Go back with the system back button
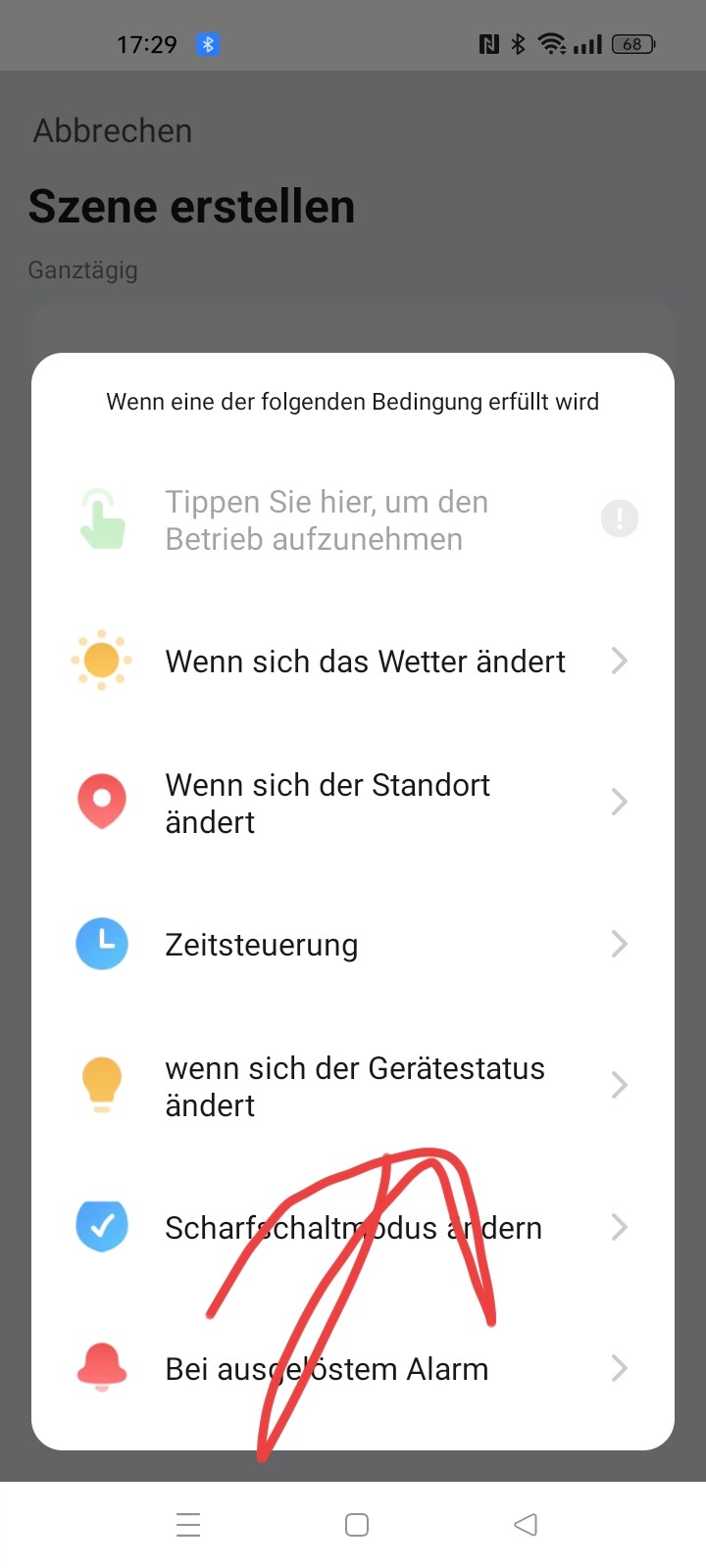The height and width of the screenshot is (1568, 706). [x=526, y=1525]
